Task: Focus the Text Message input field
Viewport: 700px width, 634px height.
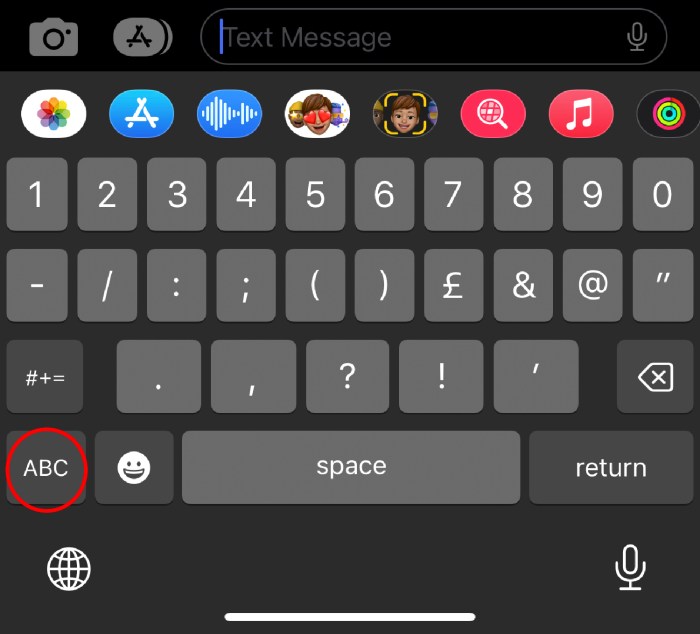Action: (420, 38)
